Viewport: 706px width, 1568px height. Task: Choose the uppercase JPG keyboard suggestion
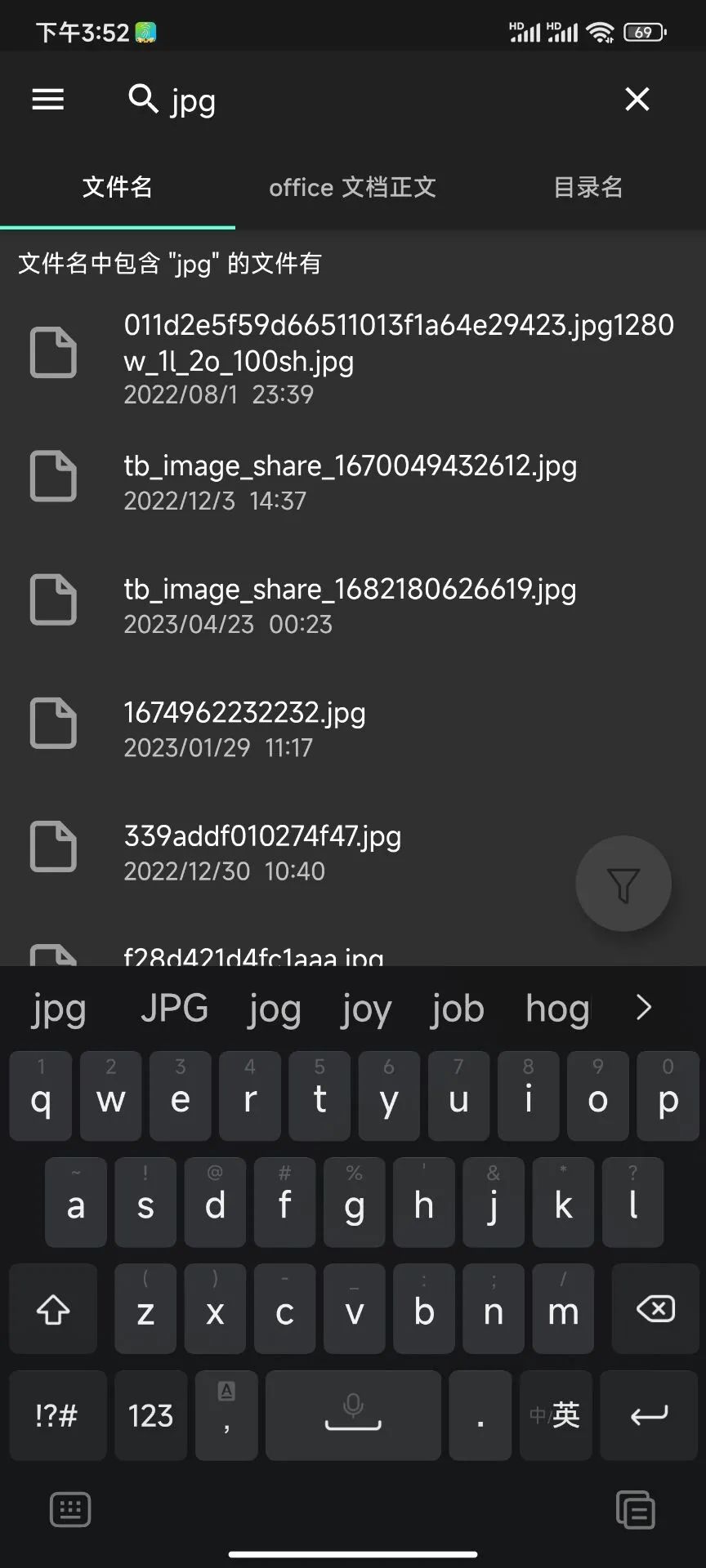[174, 1009]
